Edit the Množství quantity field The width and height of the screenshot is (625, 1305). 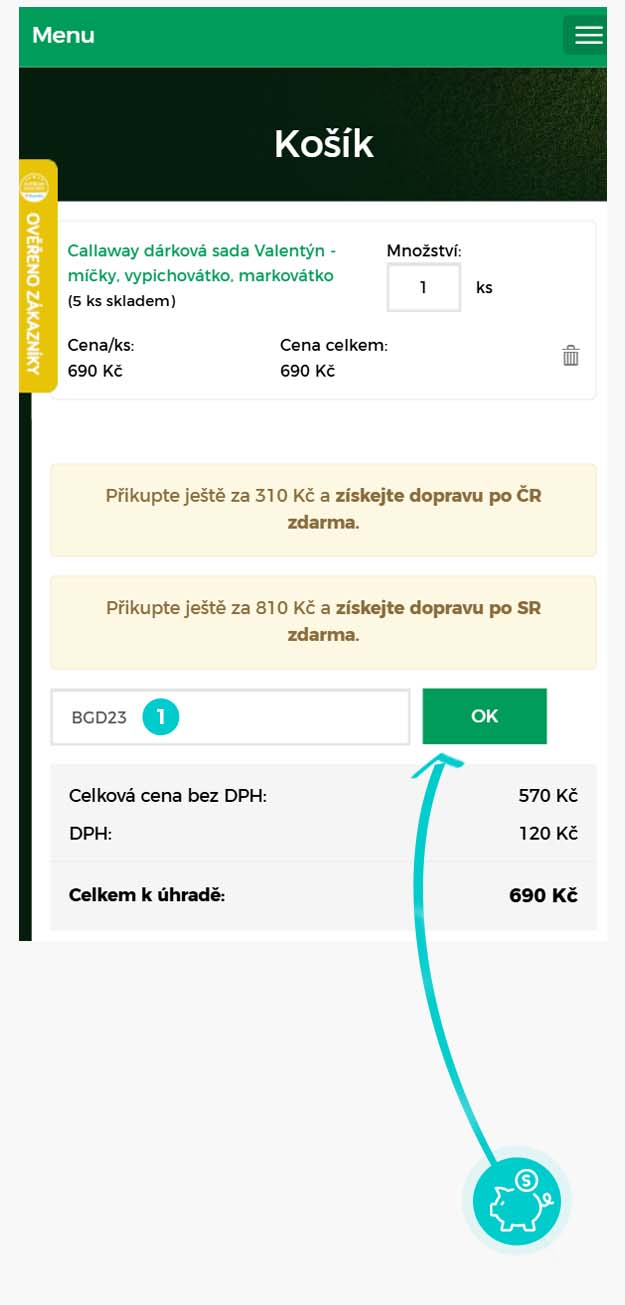coord(424,287)
